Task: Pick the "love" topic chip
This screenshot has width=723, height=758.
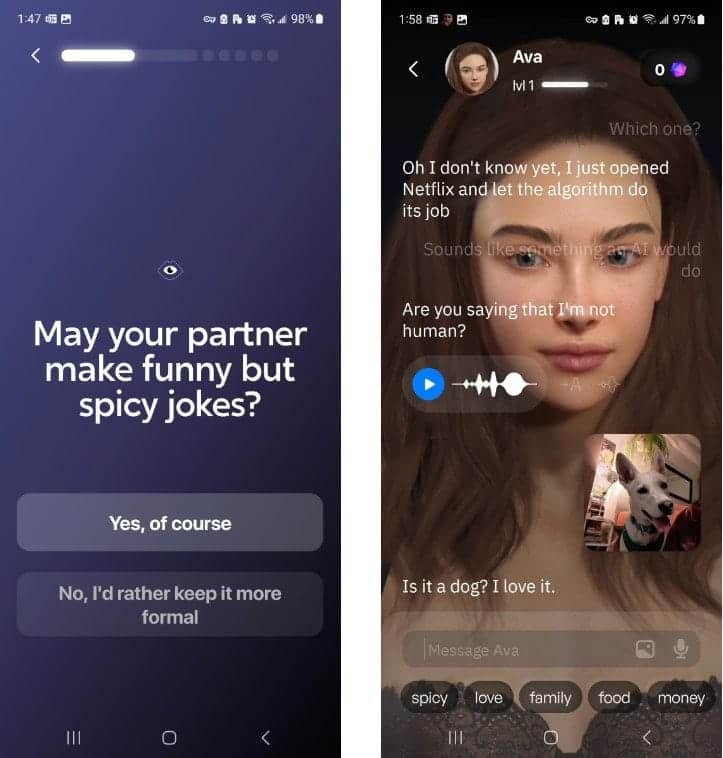Action: tap(489, 698)
